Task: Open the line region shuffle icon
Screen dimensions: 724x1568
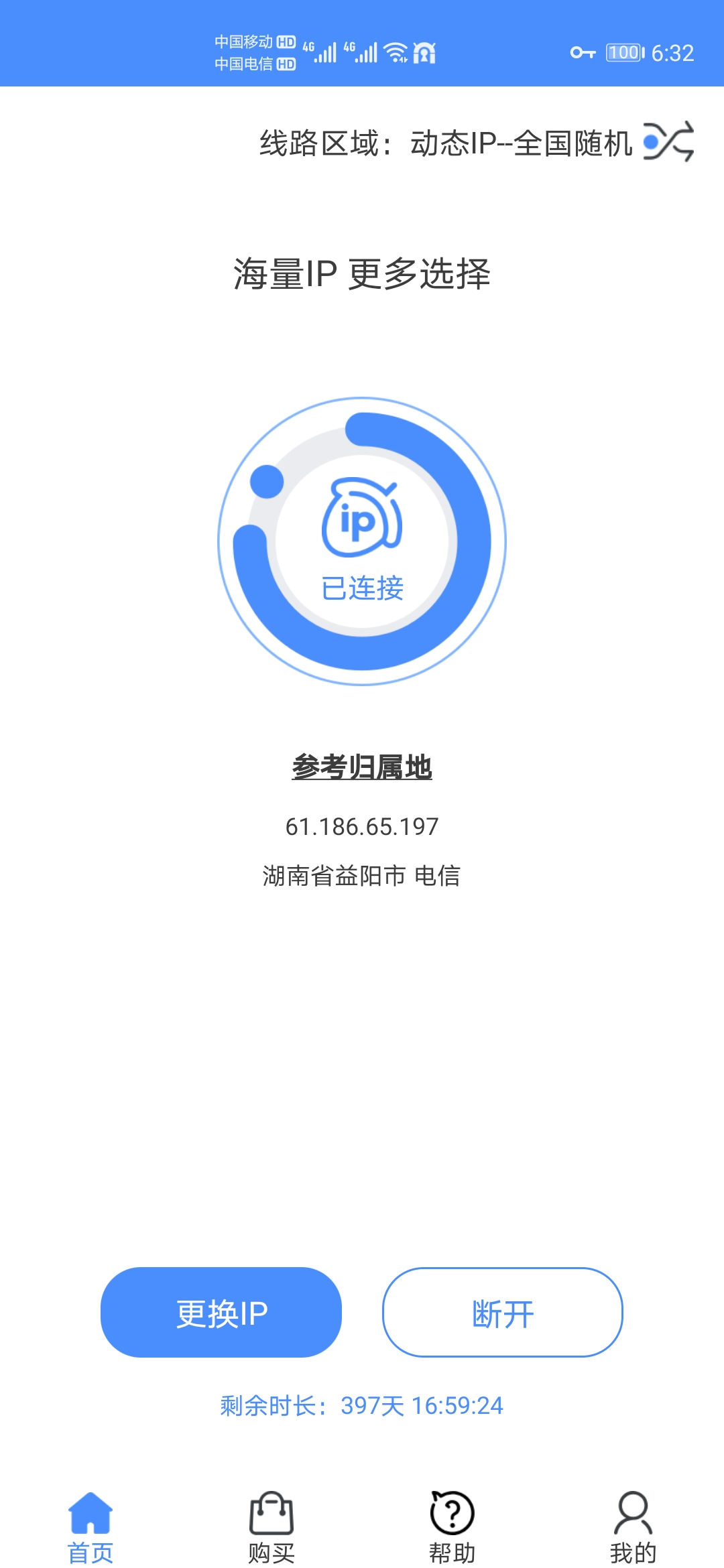Action: click(x=668, y=142)
